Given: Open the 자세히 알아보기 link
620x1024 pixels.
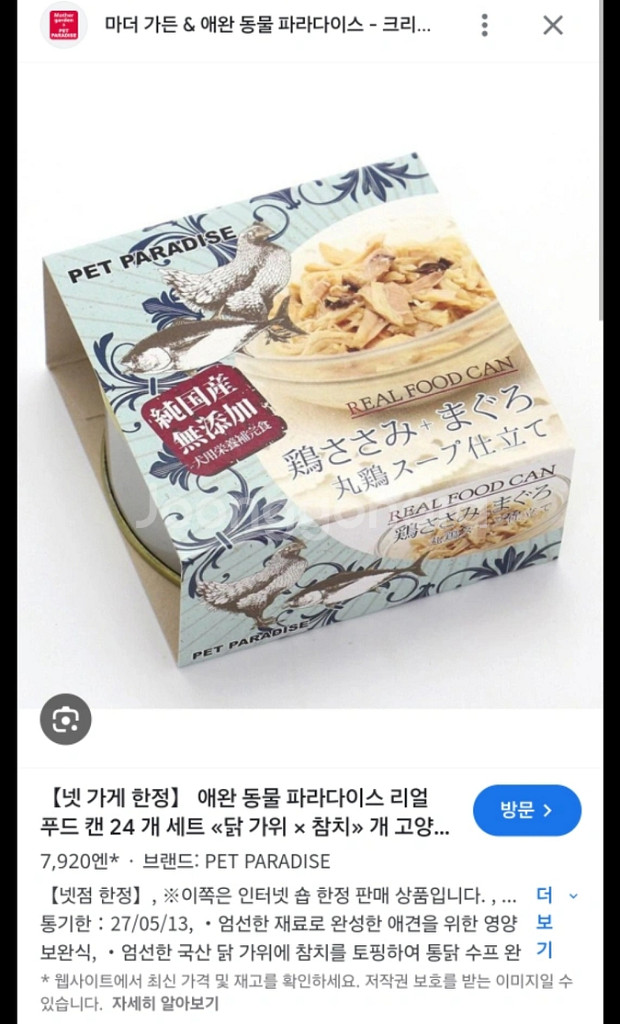Looking at the screenshot, I should (165, 1002).
